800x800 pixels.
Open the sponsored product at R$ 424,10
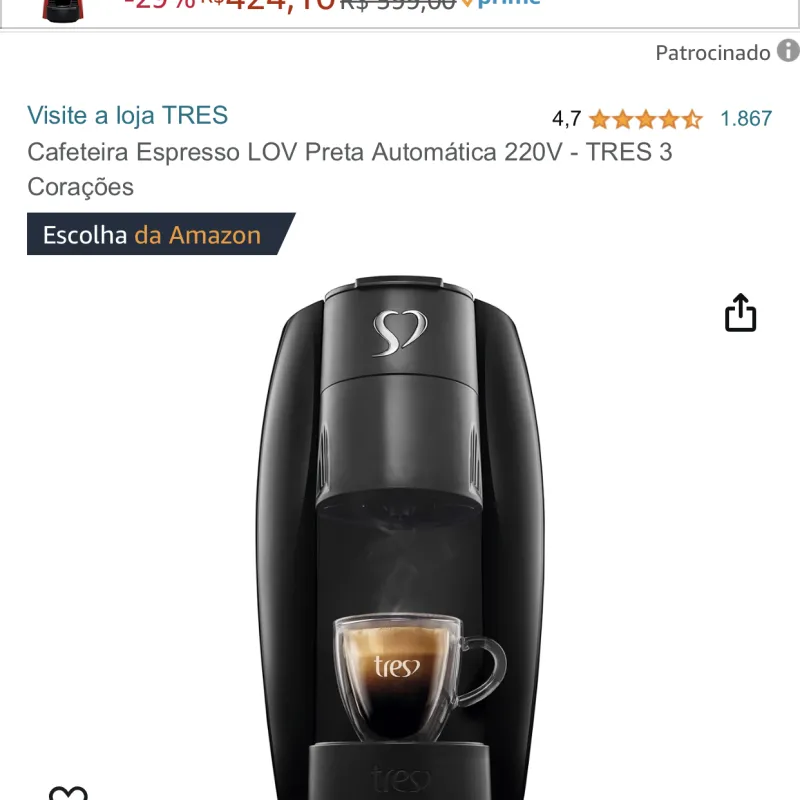click(280, 5)
